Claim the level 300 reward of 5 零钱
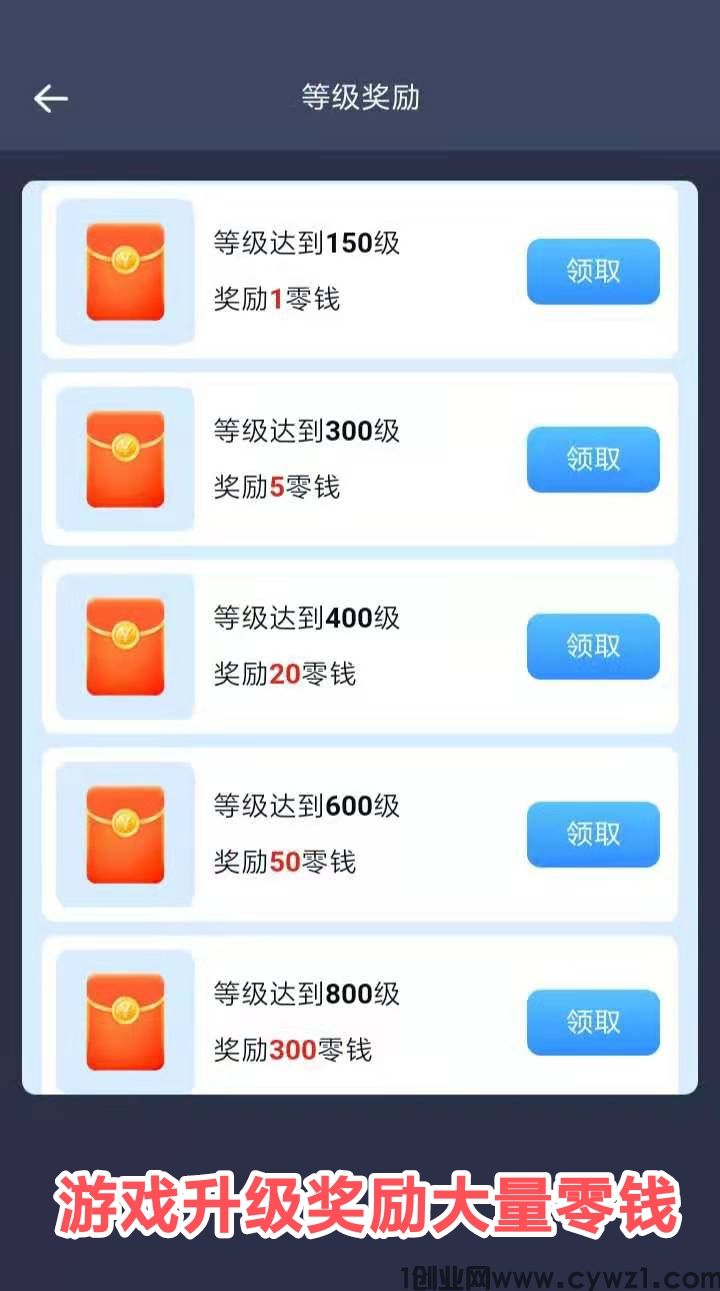The width and height of the screenshot is (720, 1291). pyautogui.click(x=593, y=459)
